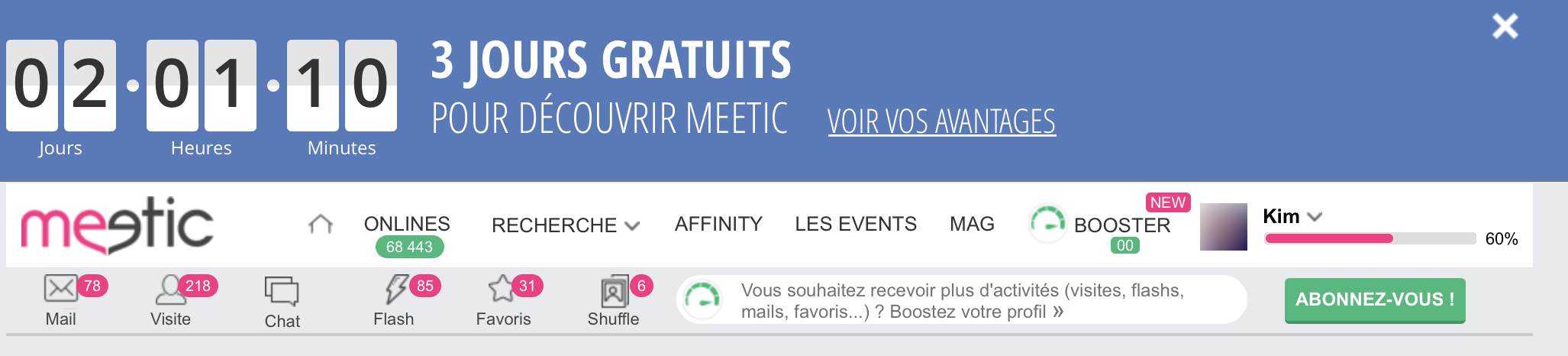This screenshot has height=356, width=1568.
Task: Open the Booster feature
Action: [1121, 225]
